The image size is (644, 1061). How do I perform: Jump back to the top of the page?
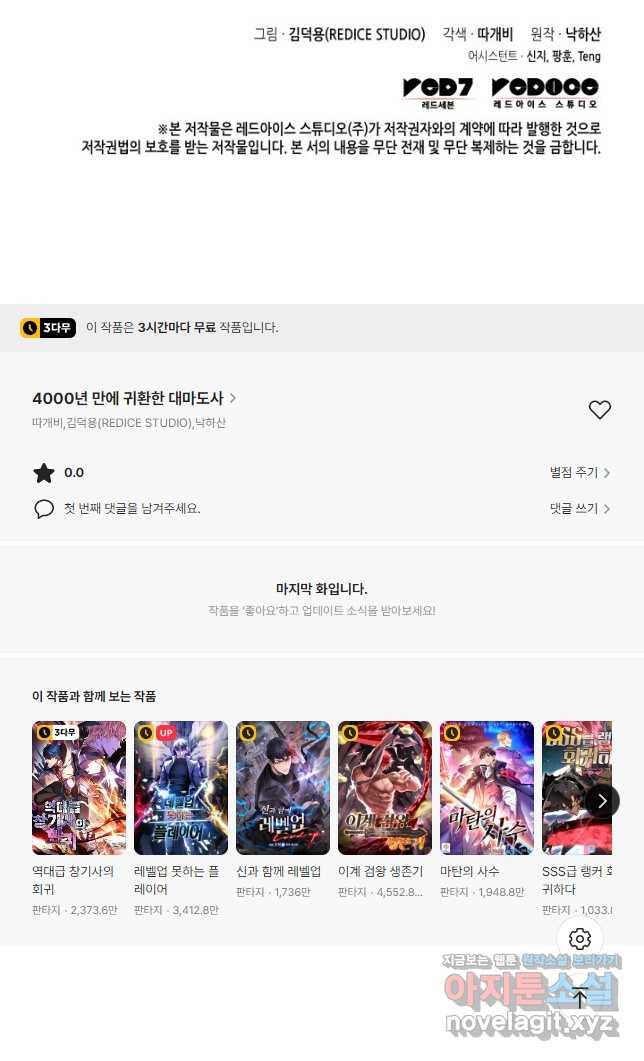(580, 997)
